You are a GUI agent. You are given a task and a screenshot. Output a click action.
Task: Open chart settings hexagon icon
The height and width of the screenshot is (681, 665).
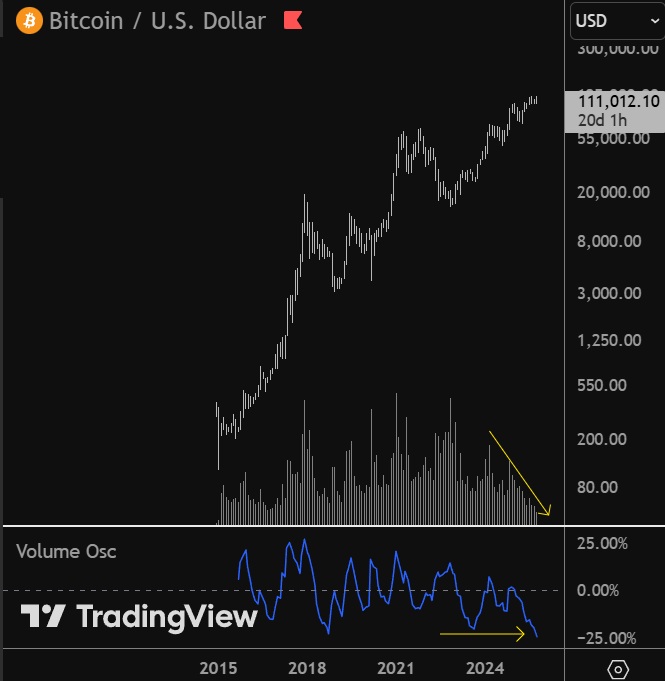(618, 669)
